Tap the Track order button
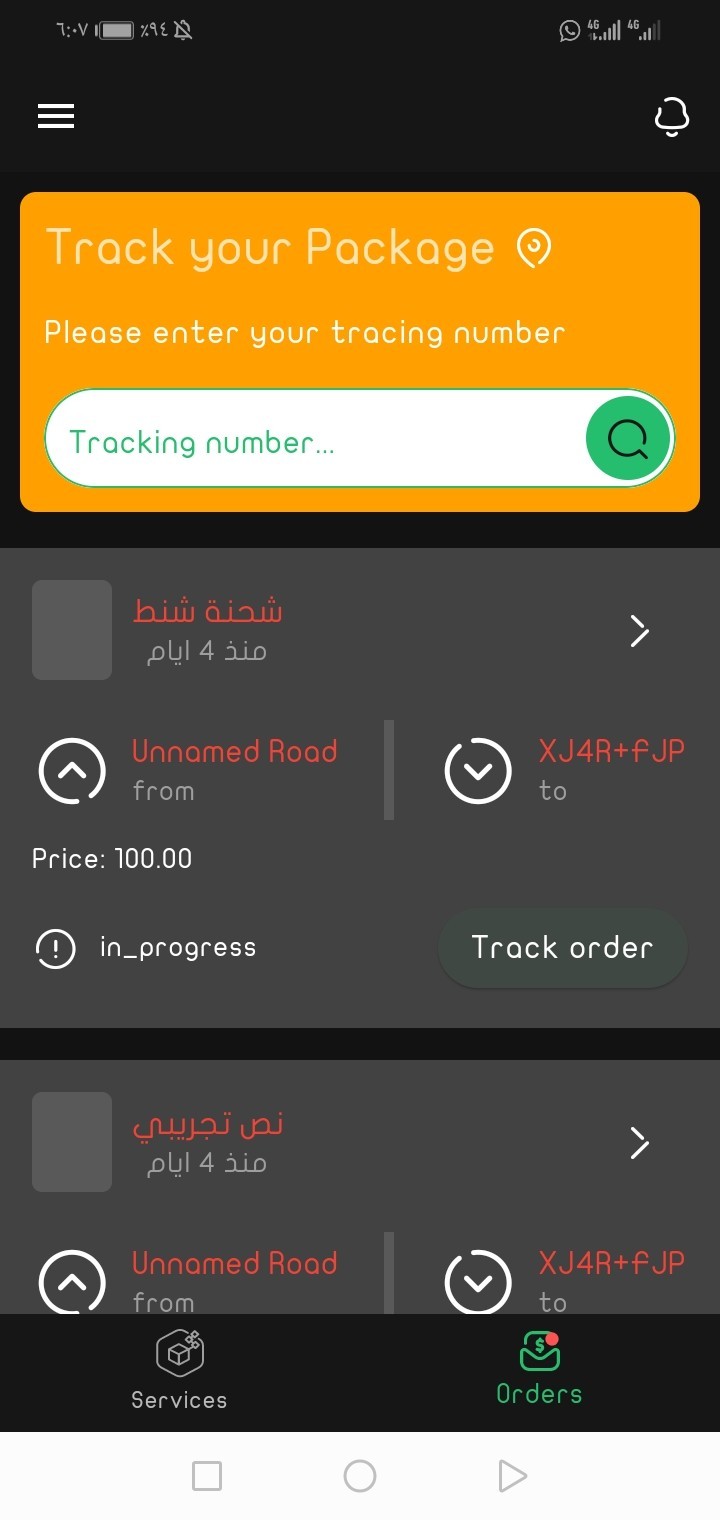 [x=563, y=948]
